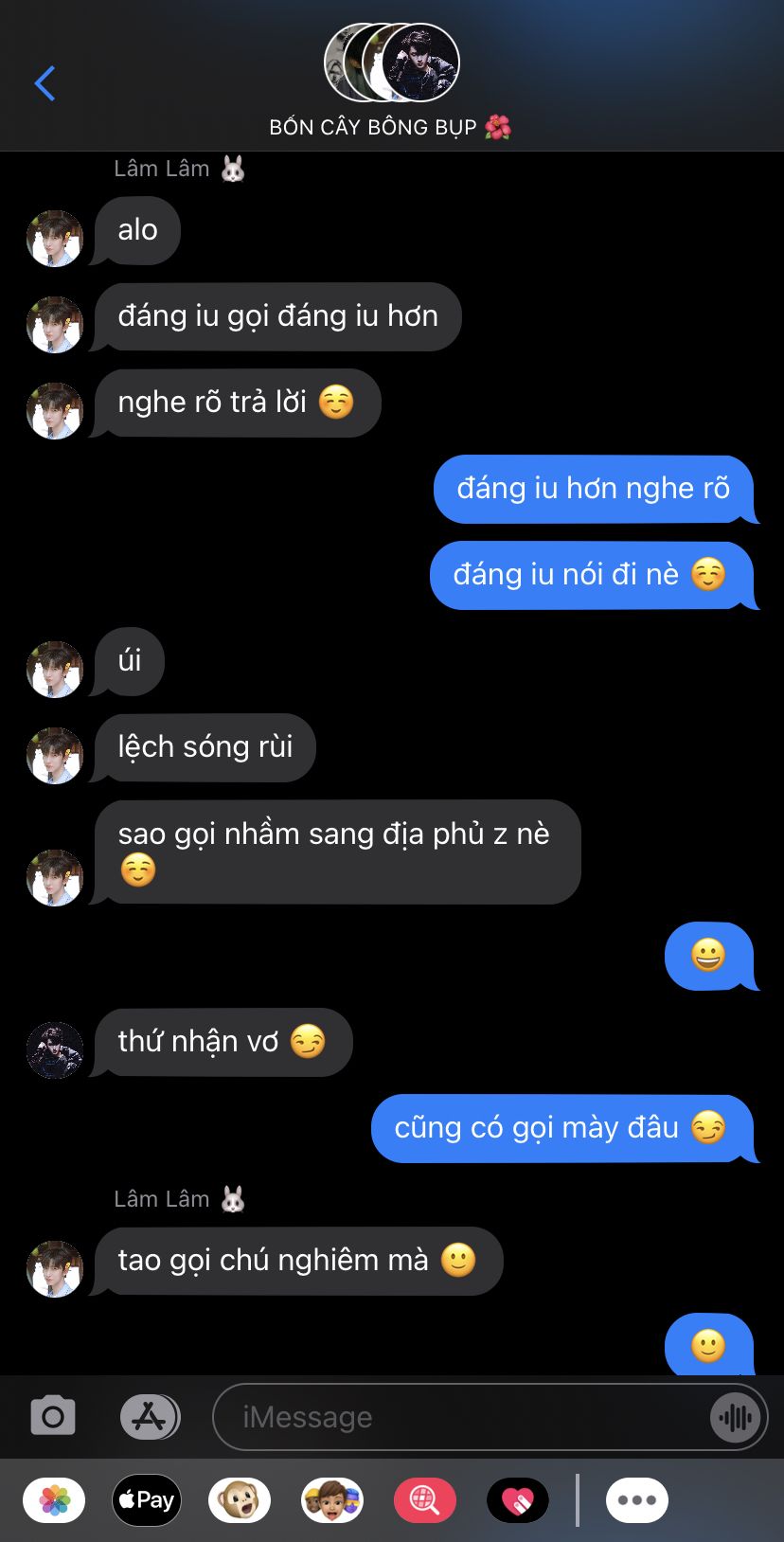Viewport: 784px width, 1542px height.
Task: Open Apple Pay in the app strip
Action: pos(147,1500)
